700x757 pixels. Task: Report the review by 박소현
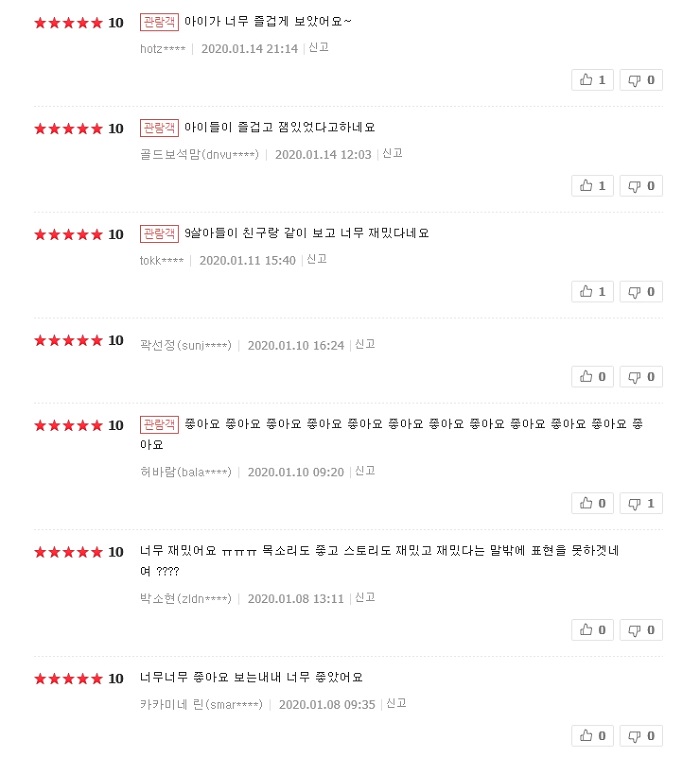tap(364, 597)
